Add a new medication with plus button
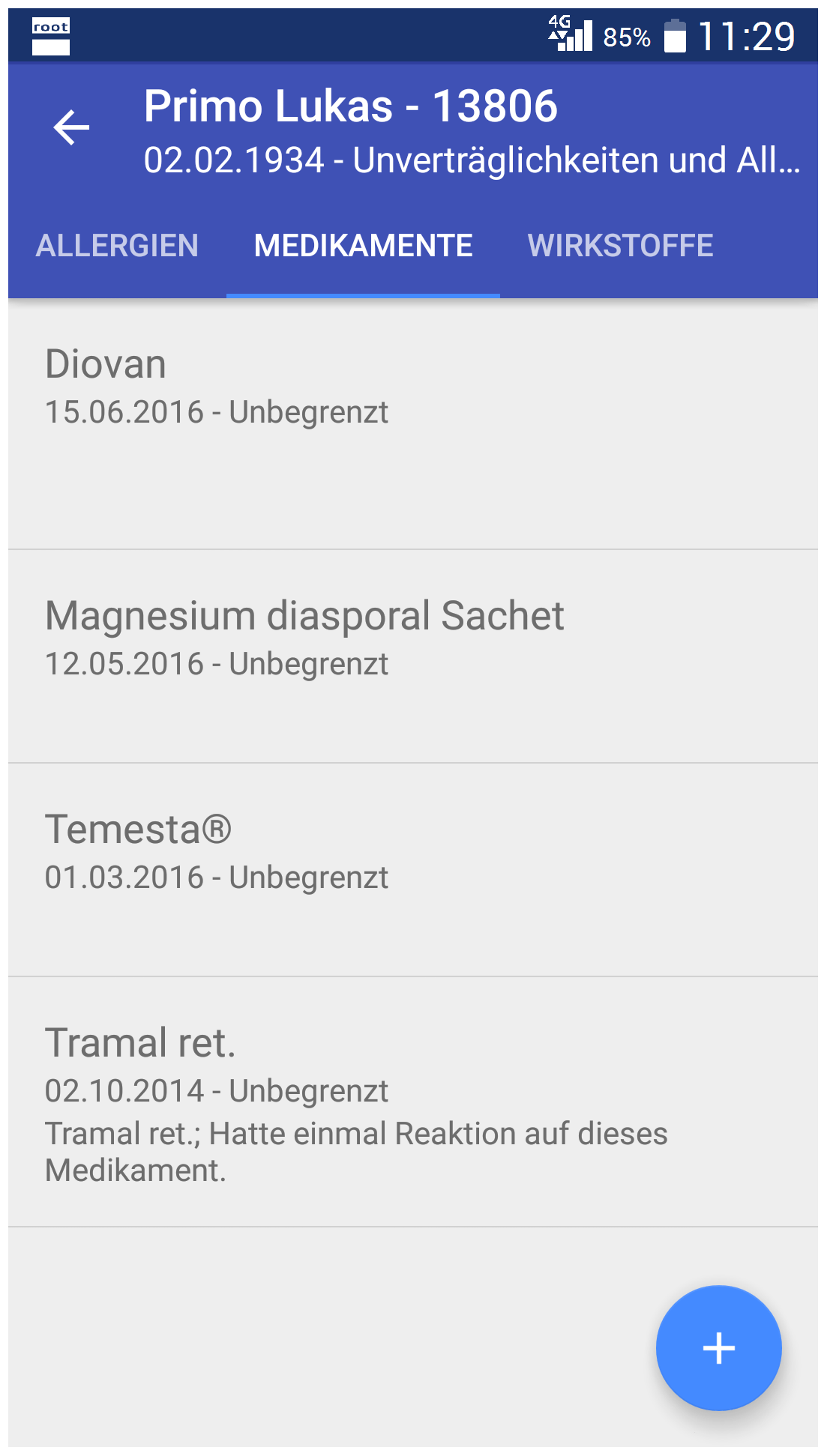Image resolution: width=827 pixels, height=1456 pixels. (718, 1348)
